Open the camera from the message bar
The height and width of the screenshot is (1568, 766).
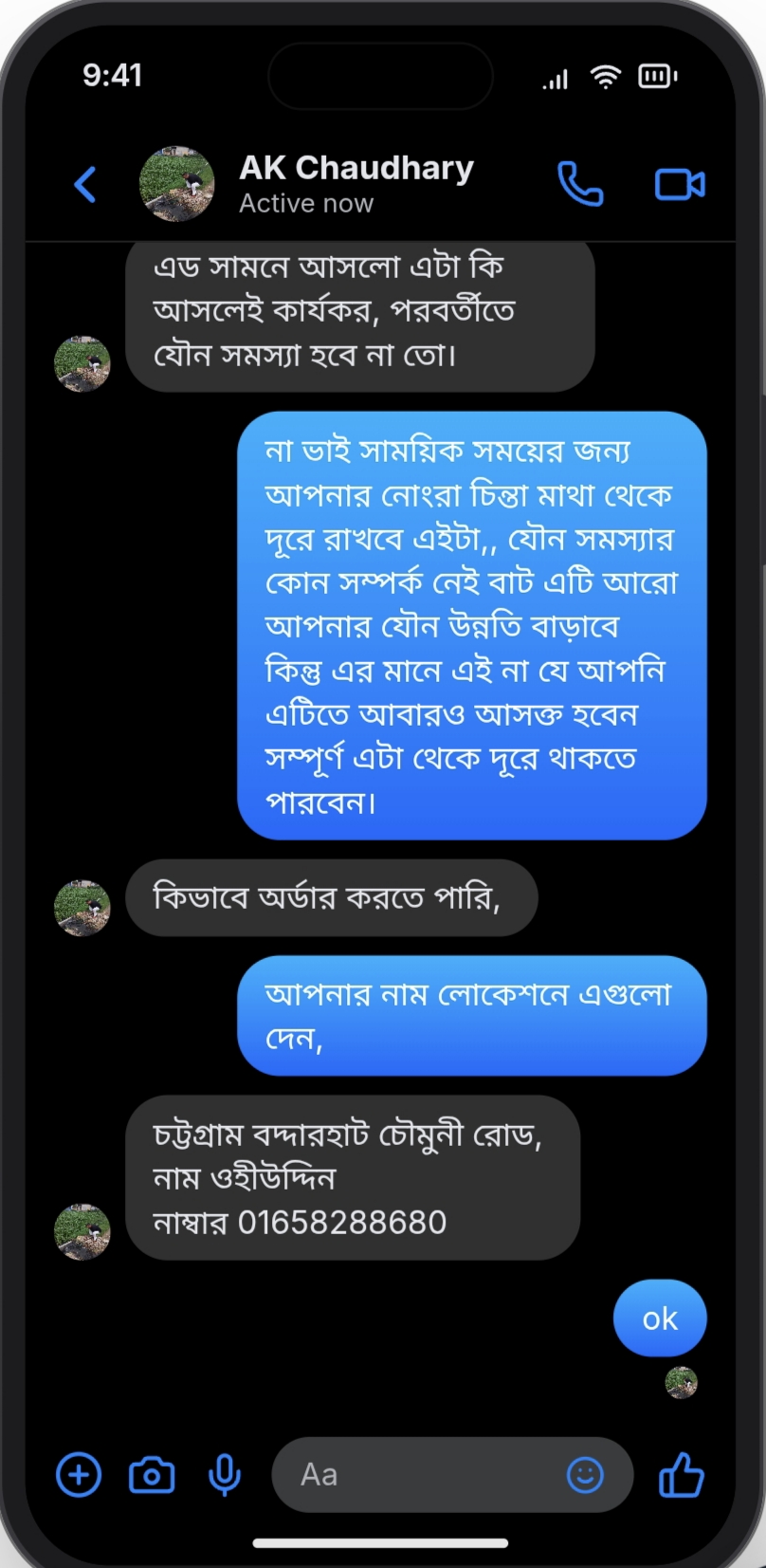[x=152, y=1476]
